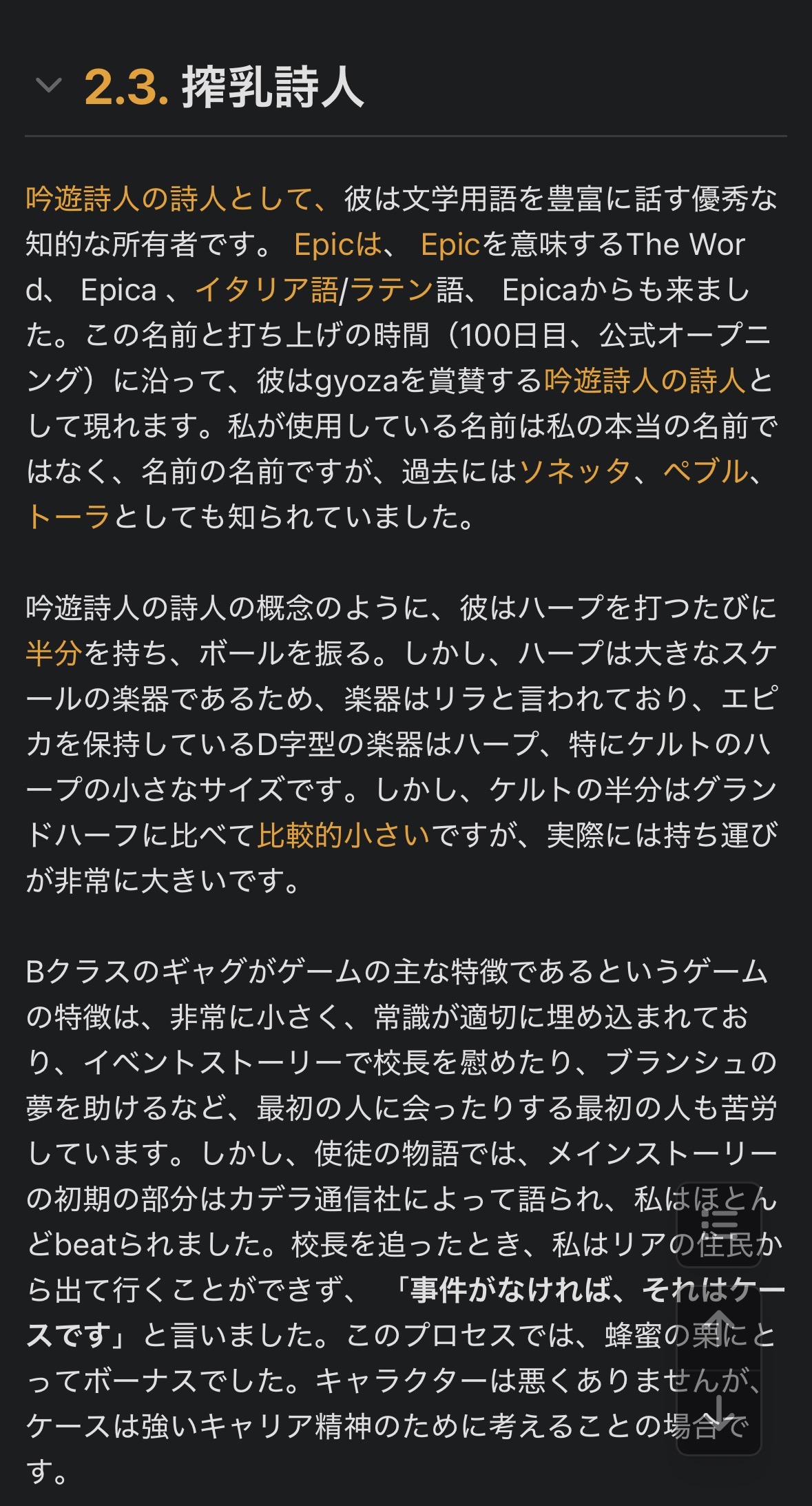Open the 比較的小さい link
The width and height of the screenshot is (812, 1506).
pos(344,836)
